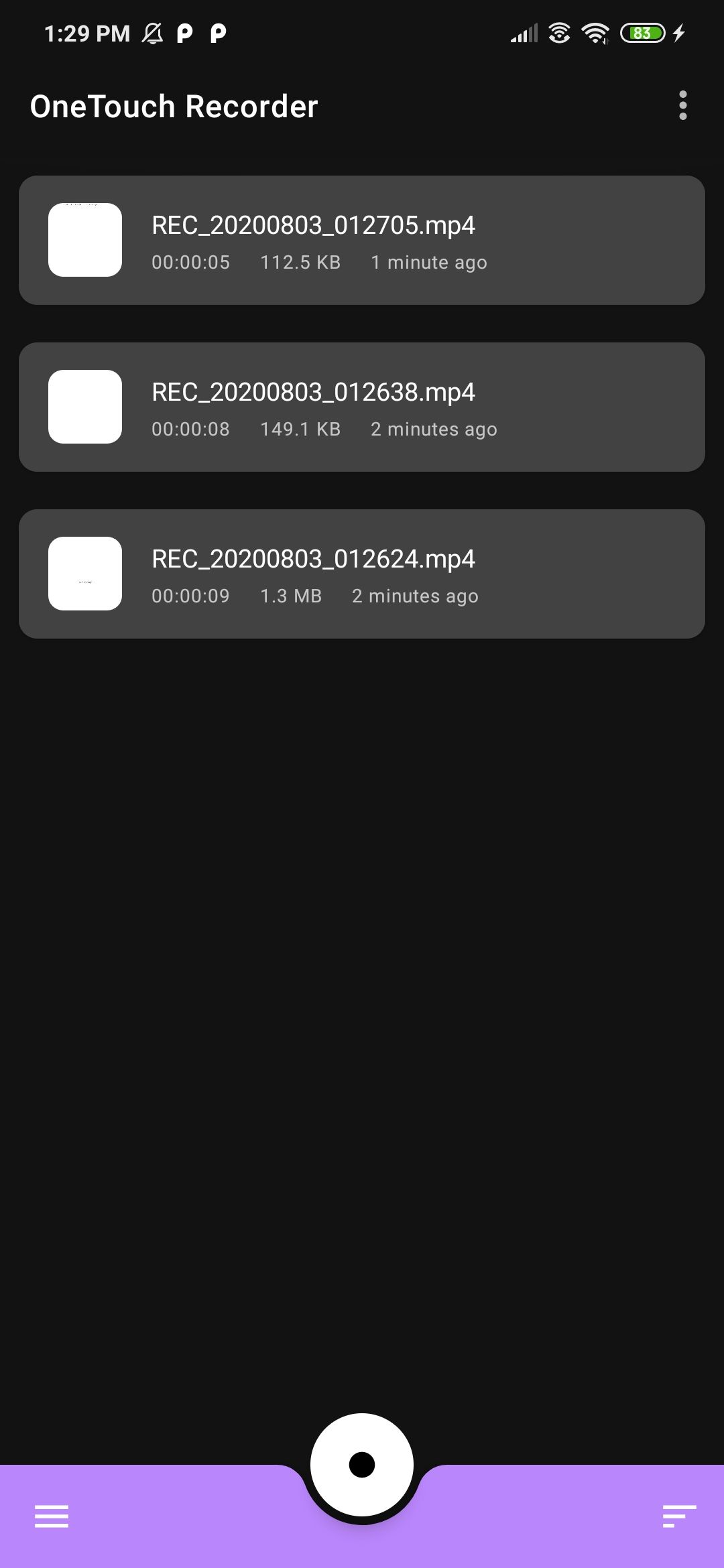Open recording REC_20200803_012638.mp4

coord(362,407)
